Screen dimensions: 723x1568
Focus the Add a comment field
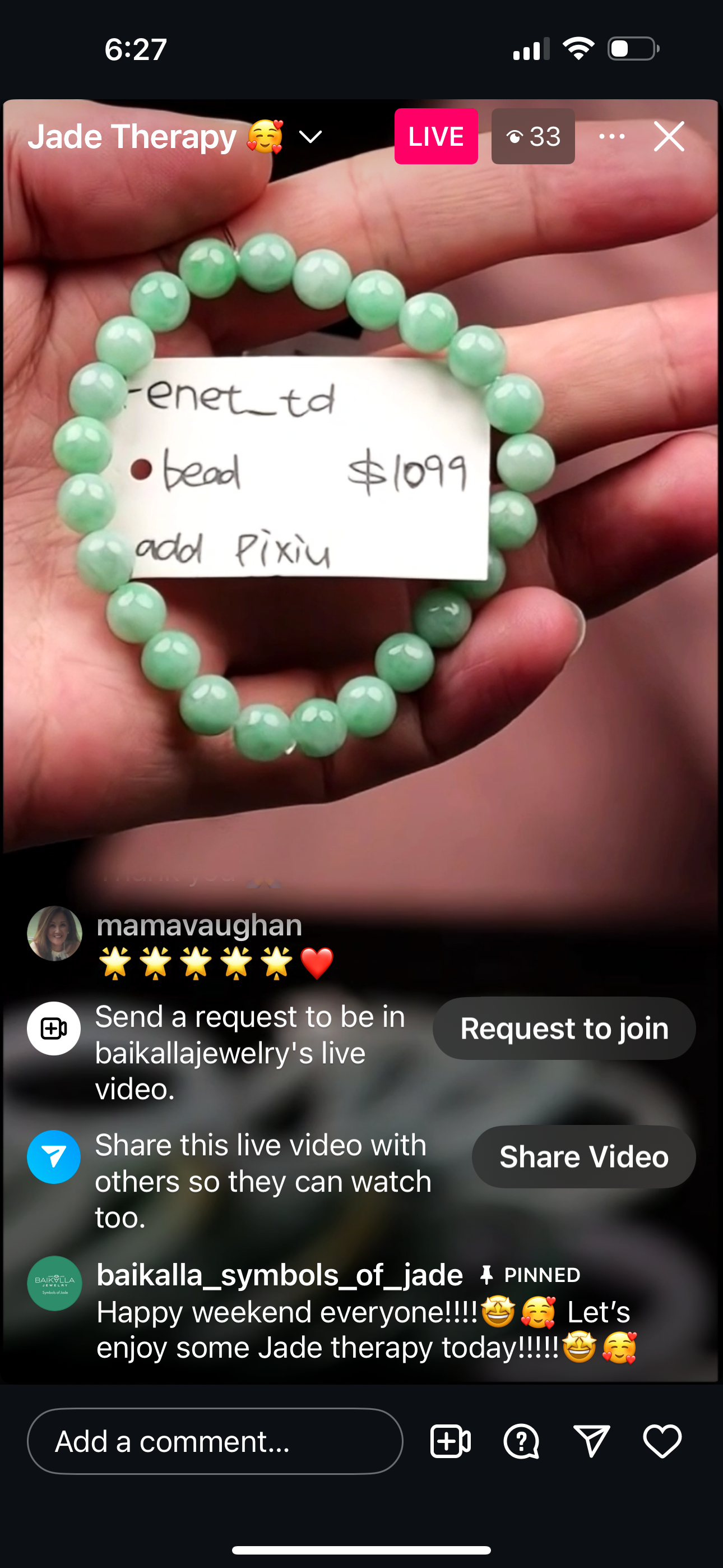pos(215,1441)
